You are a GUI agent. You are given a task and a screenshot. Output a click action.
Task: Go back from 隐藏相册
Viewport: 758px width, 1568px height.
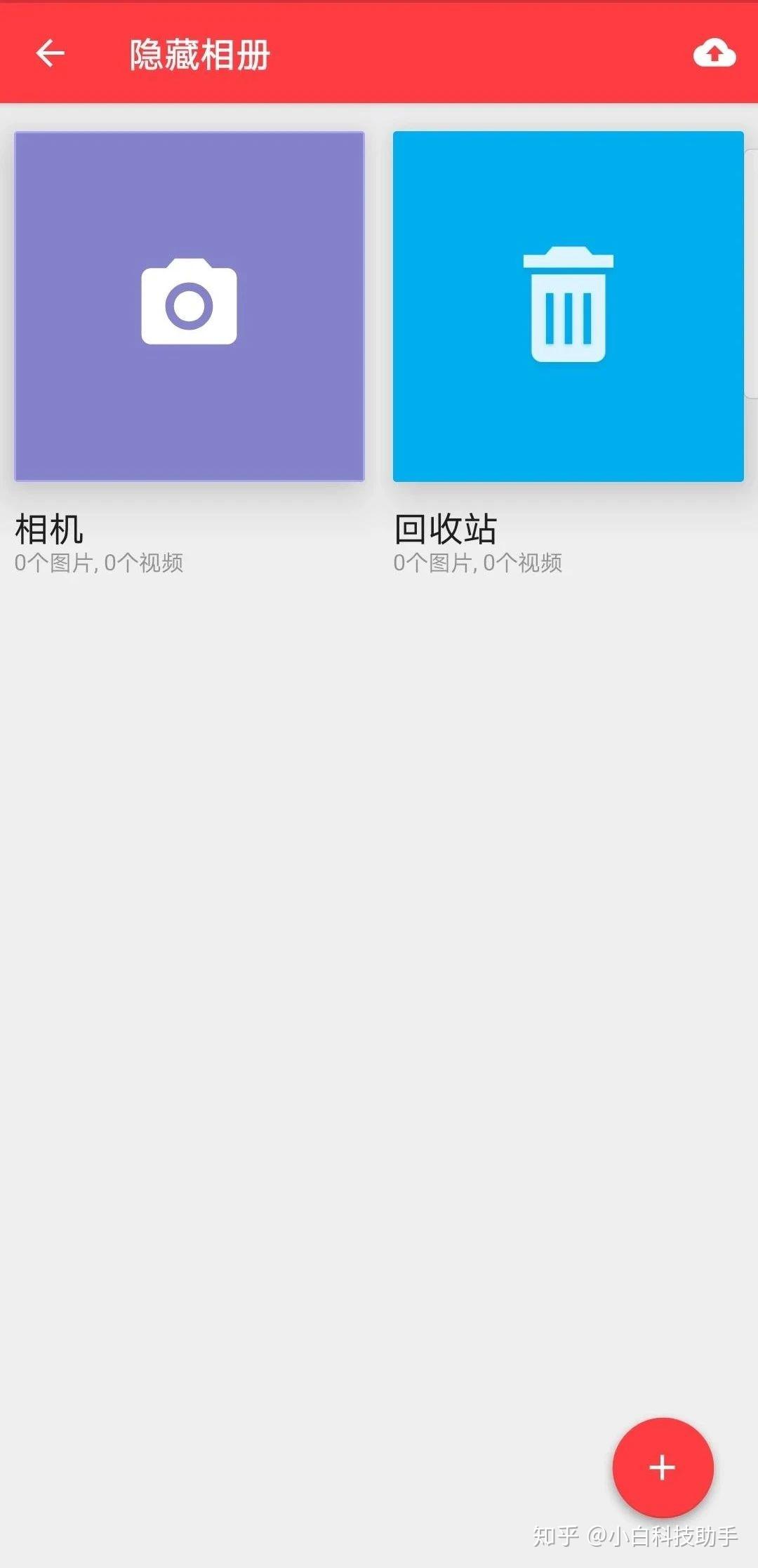pos(50,53)
